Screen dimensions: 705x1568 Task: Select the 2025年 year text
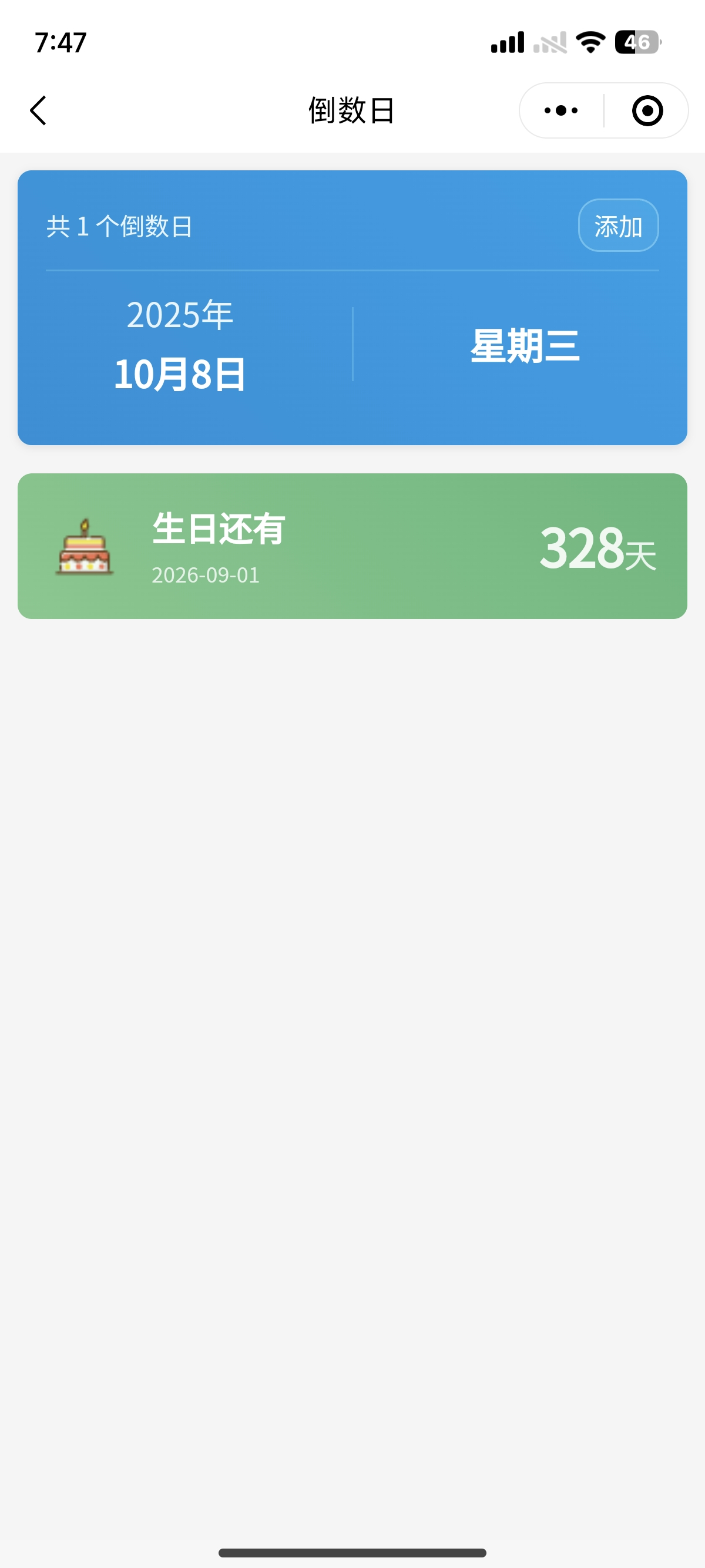(180, 315)
